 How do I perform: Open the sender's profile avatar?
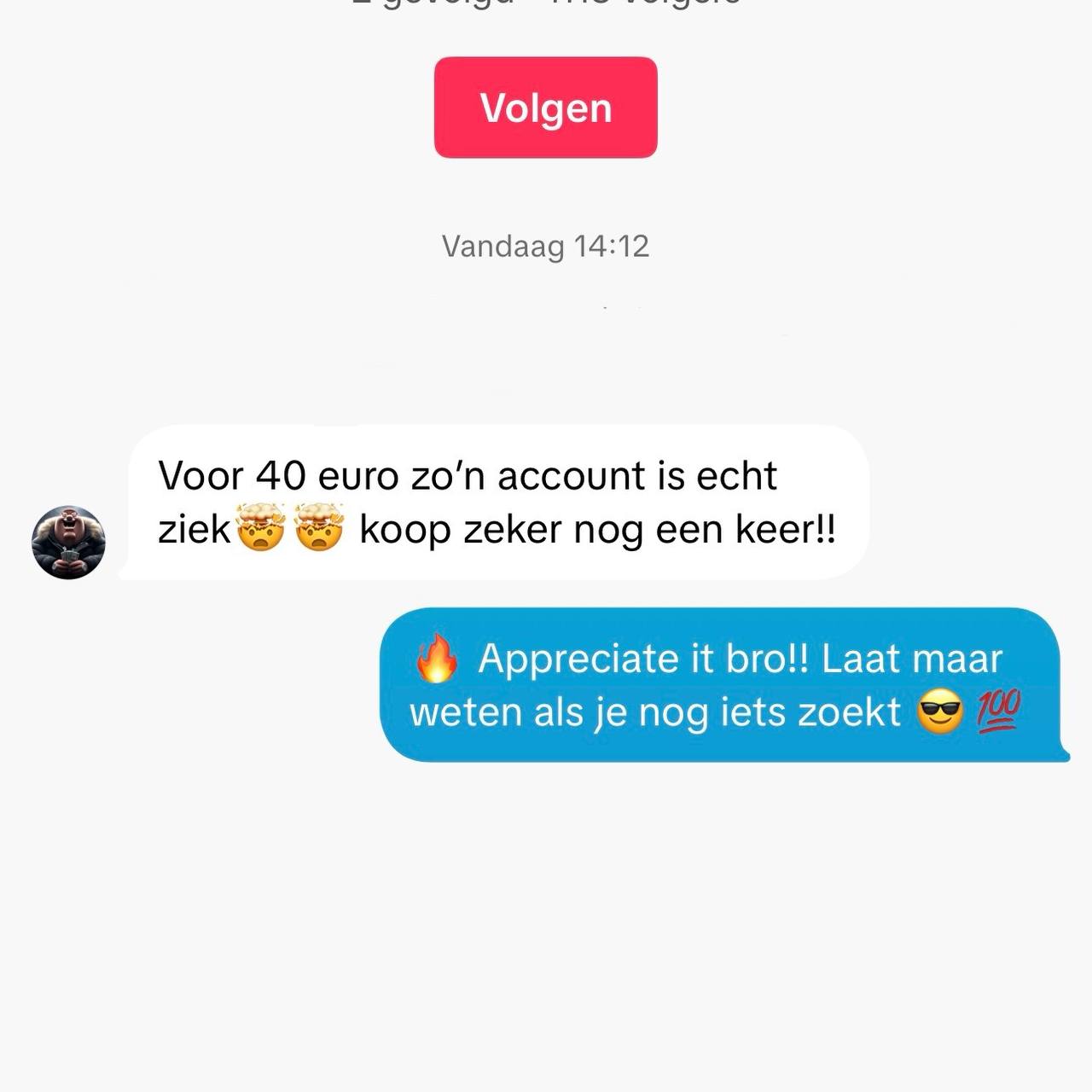(68, 542)
